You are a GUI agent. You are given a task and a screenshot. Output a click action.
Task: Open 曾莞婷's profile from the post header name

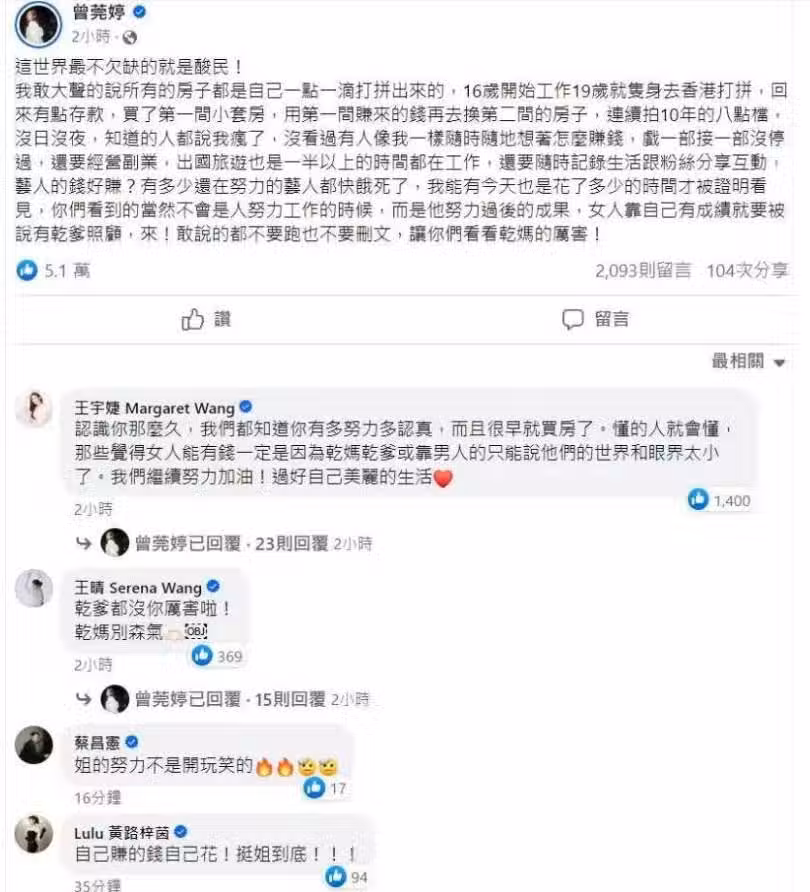[x=96, y=13]
